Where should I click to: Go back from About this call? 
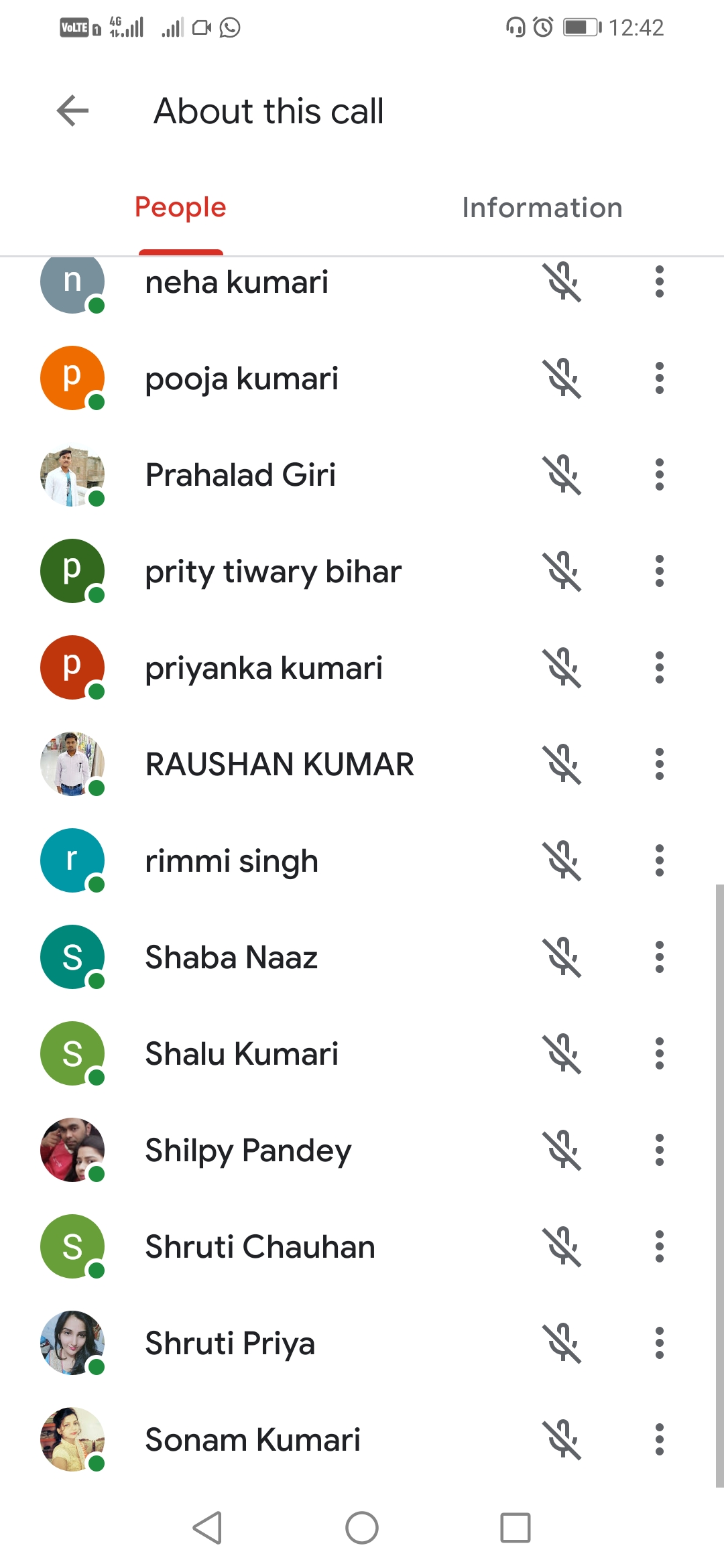pos(73,111)
